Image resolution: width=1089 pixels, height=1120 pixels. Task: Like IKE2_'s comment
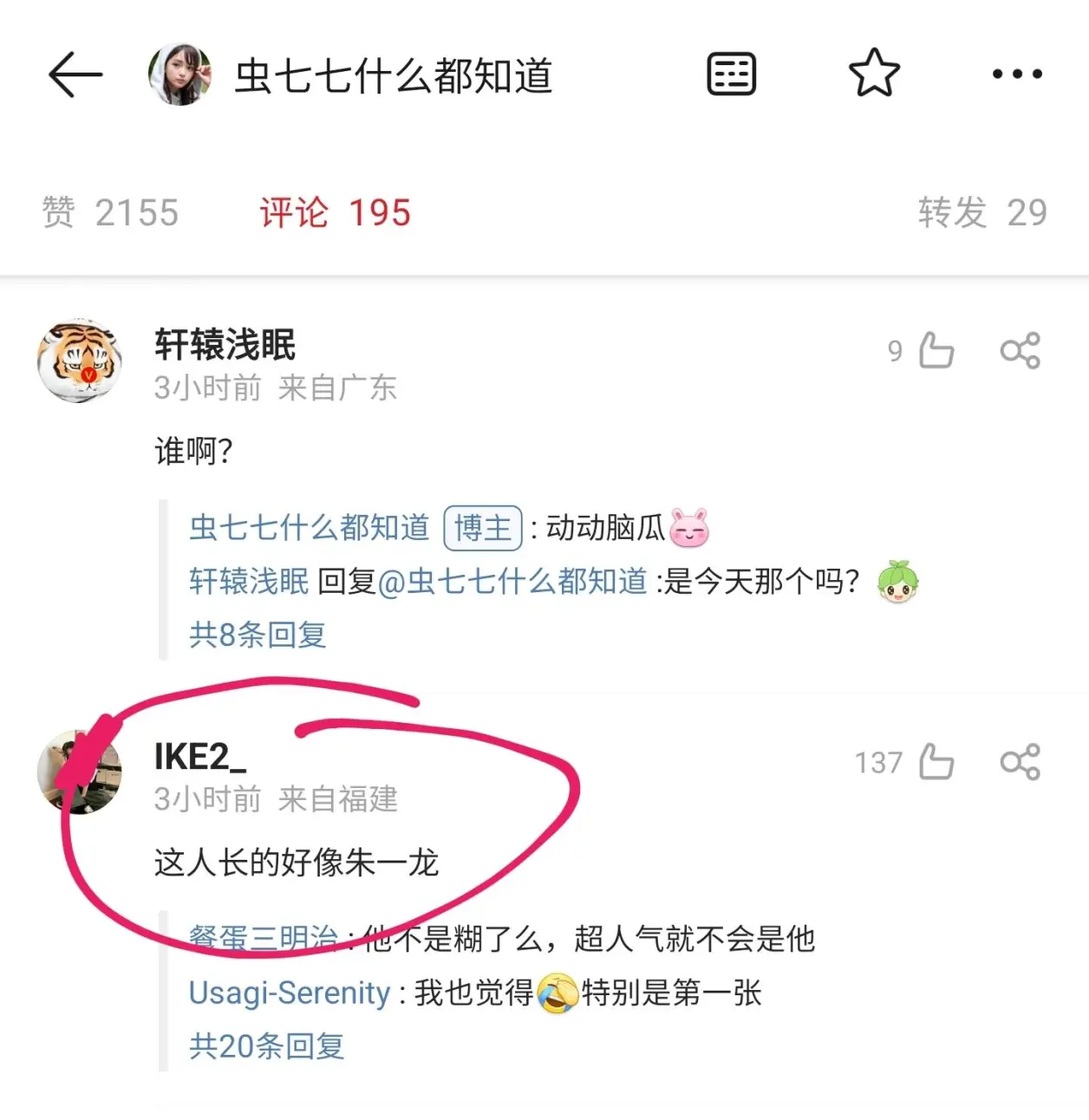pos(935,763)
